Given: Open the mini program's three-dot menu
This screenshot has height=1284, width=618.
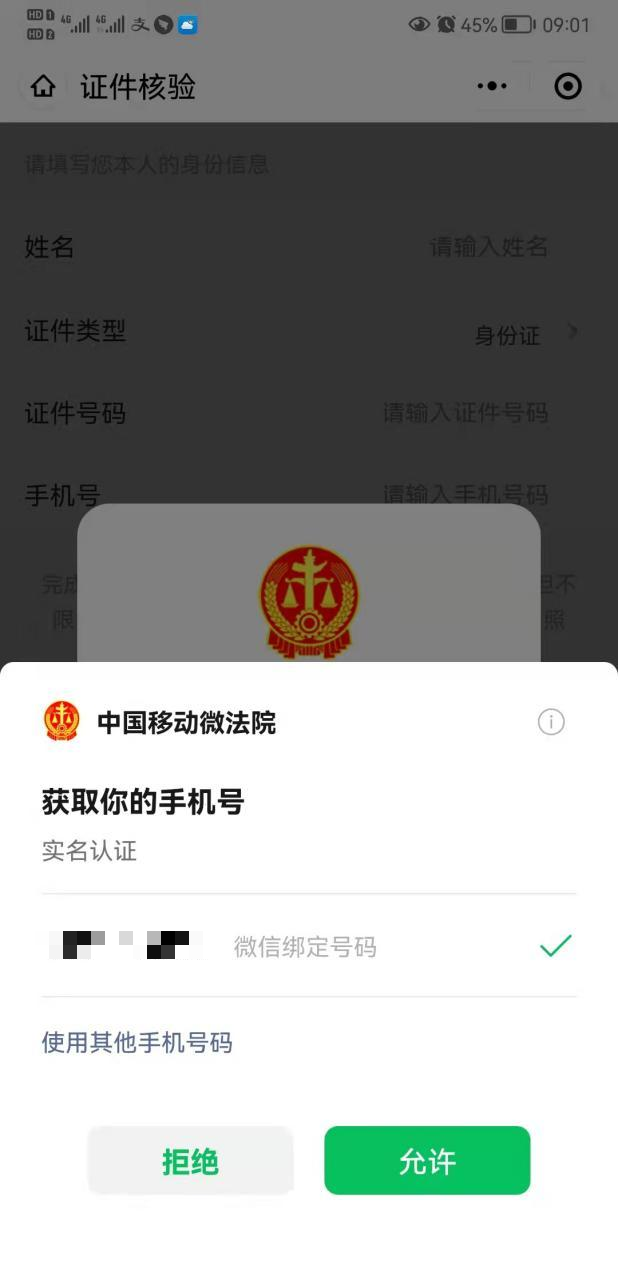Looking at the screenshot, I should [492, 87].
